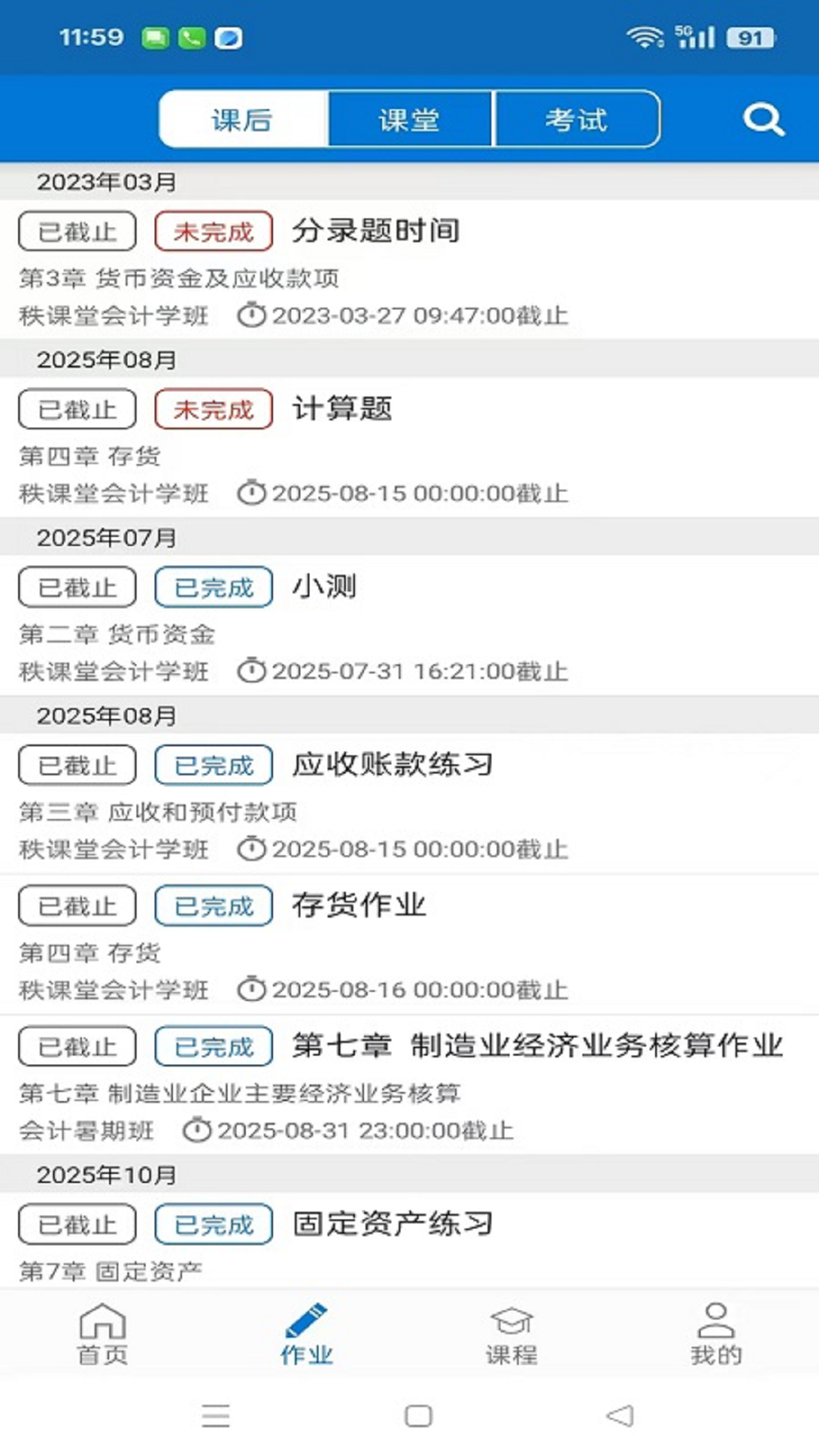Tap the 已完成 badge on 存货作业
The image size is (819, 1456).
213,905
